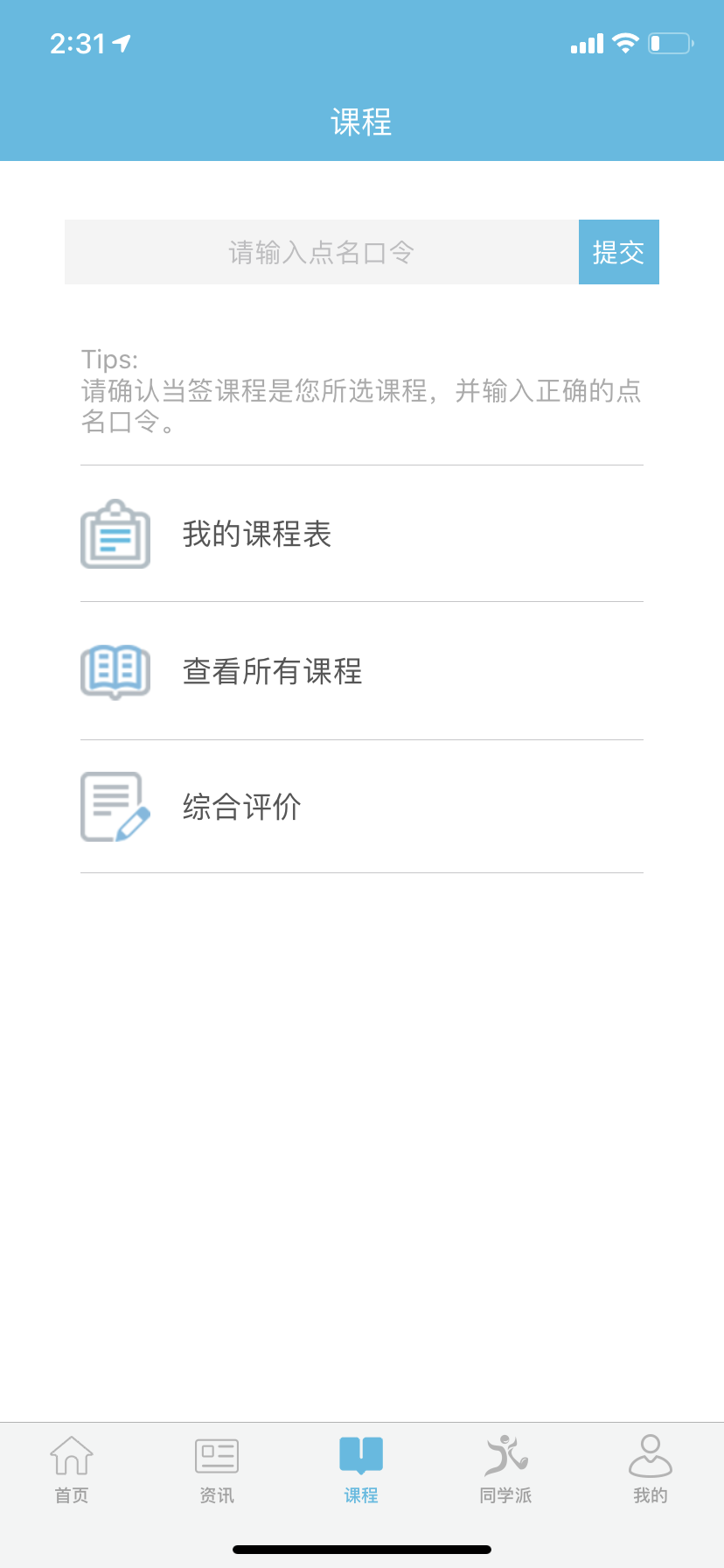The width and height of the screenshot is (724, 1568).
Task: Select the 首页 home icon
Action: coord(72,1454)
